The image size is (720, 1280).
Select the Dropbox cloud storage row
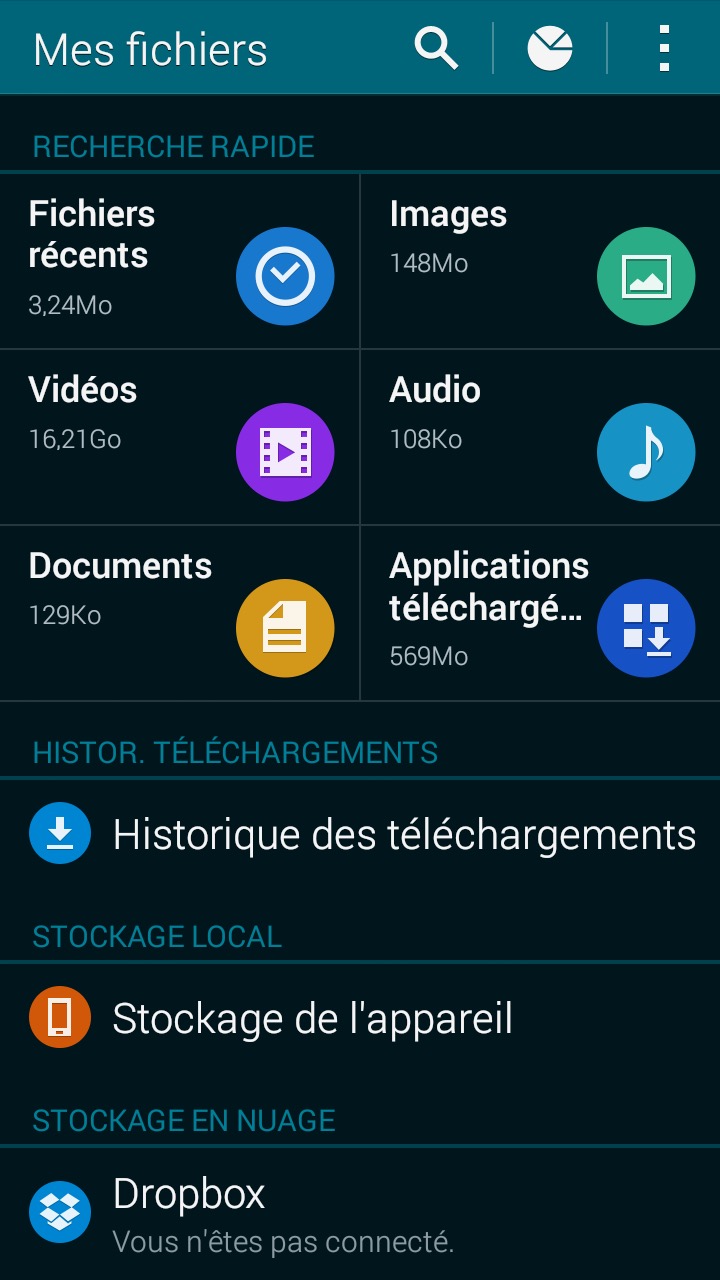360,1213
